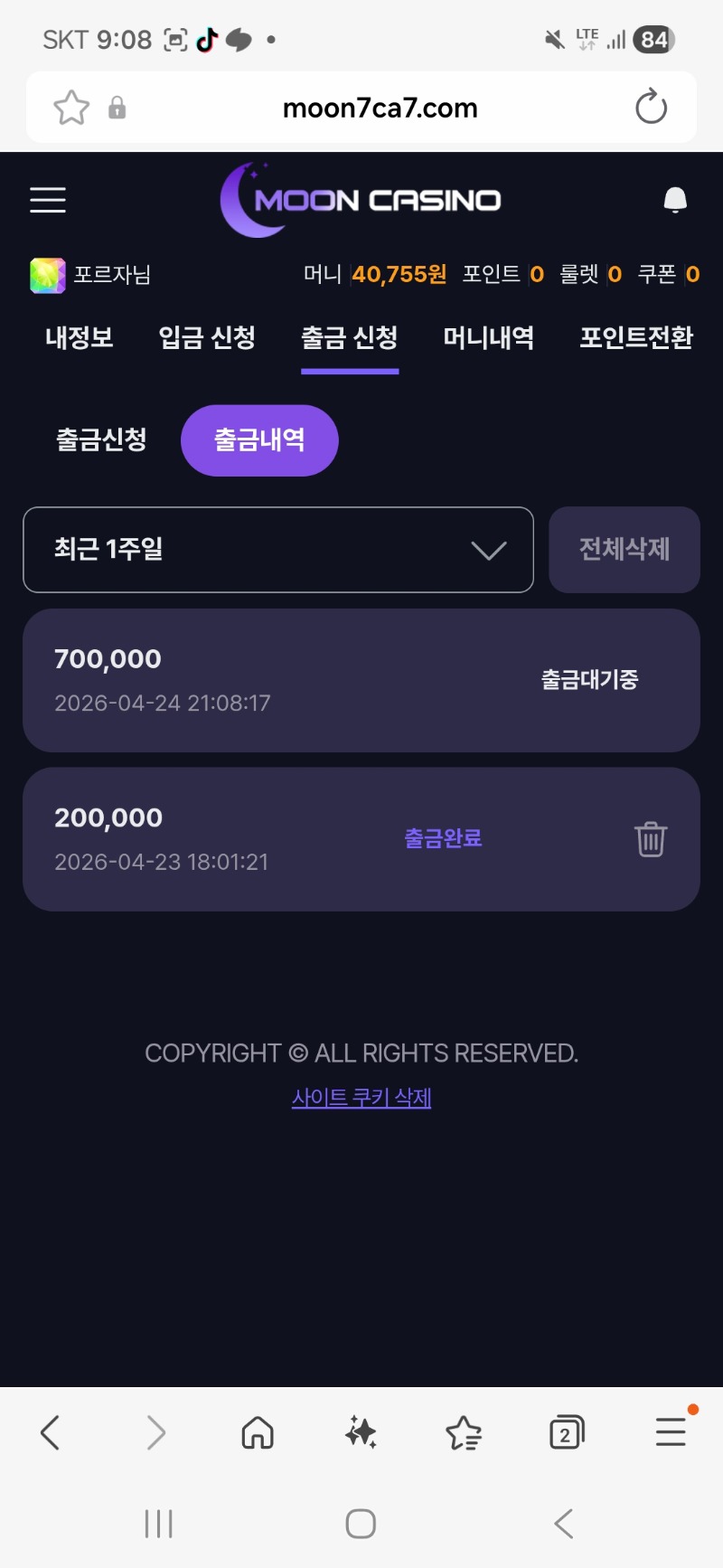Open the 내정보 tab
The height and width of the screenshot is (1568, 723).
click(79, 338)
